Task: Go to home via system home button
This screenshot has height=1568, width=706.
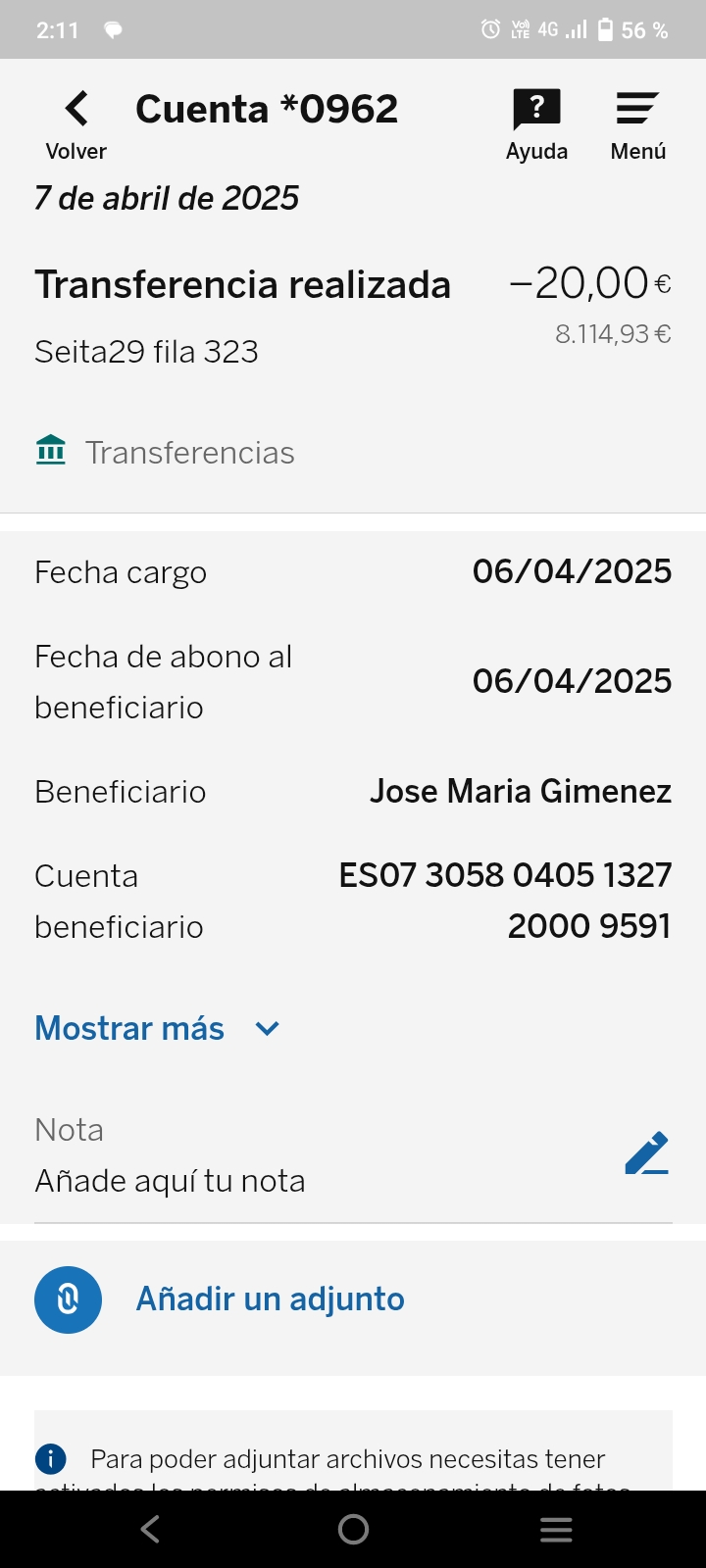Action: tap(353, 1530)
